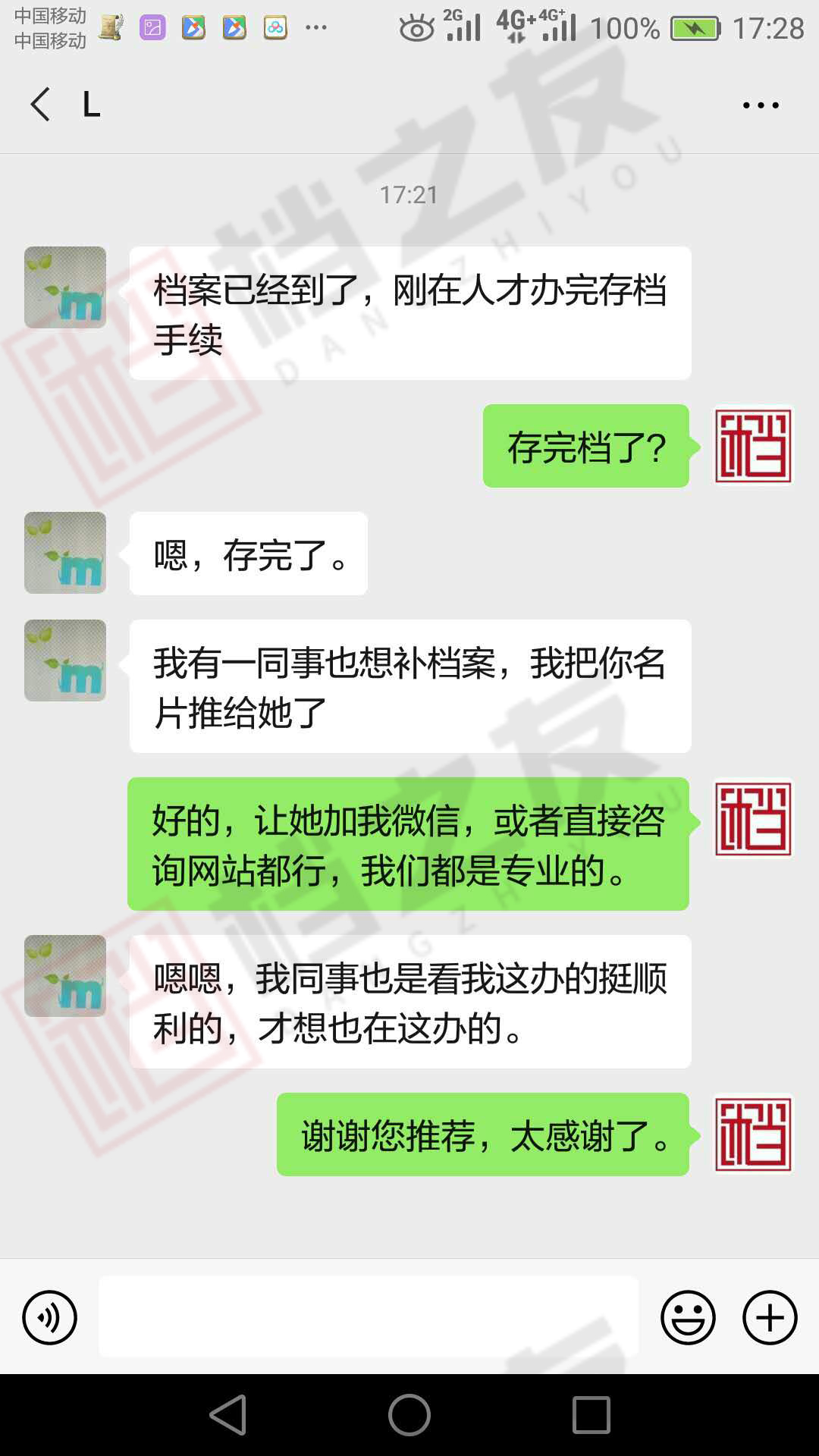Image resolution: width=819 pixels, height=1456 pixels.
Task: Open the chat overflow menu
Action: (x=760, y=105)
